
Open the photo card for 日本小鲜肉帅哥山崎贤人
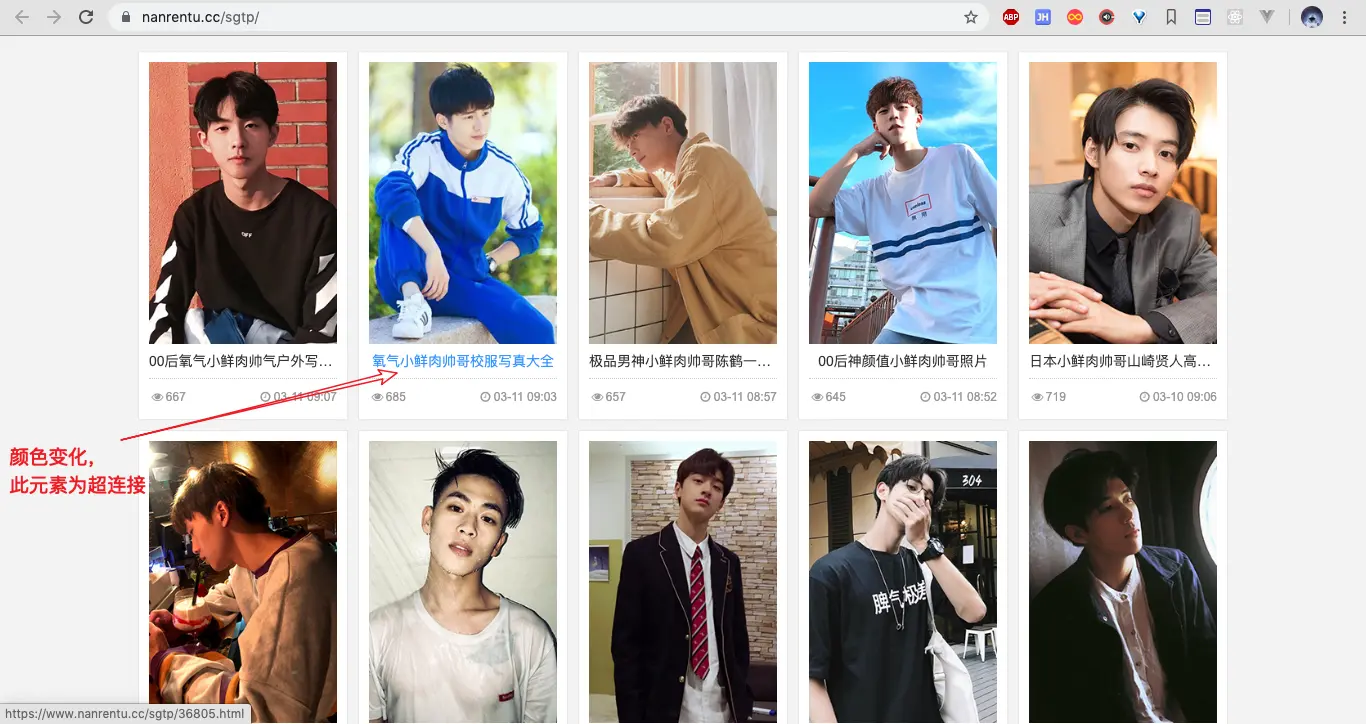coord(1122,203)
